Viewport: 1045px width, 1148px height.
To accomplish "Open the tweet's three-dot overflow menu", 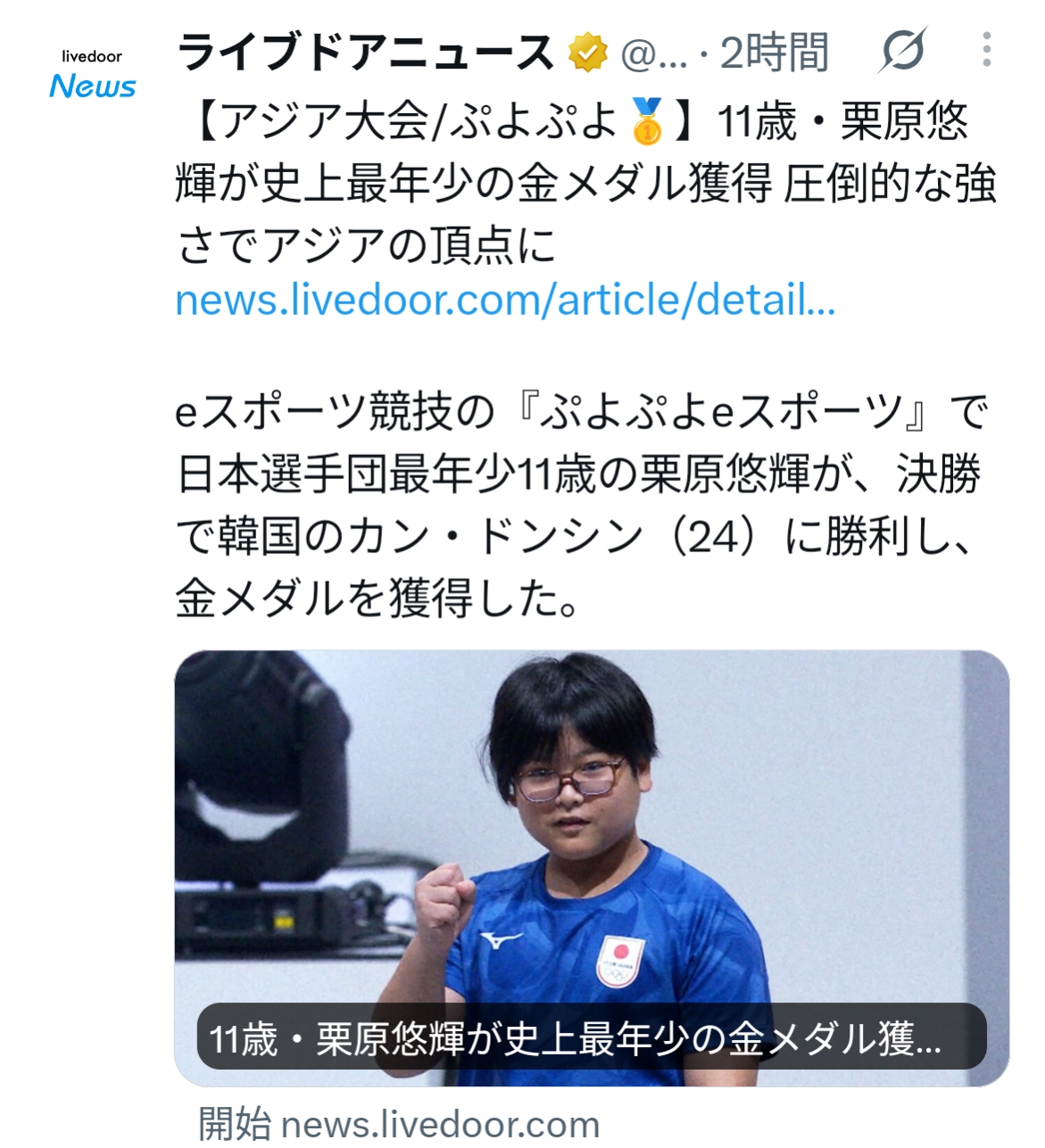I will 986,50.
